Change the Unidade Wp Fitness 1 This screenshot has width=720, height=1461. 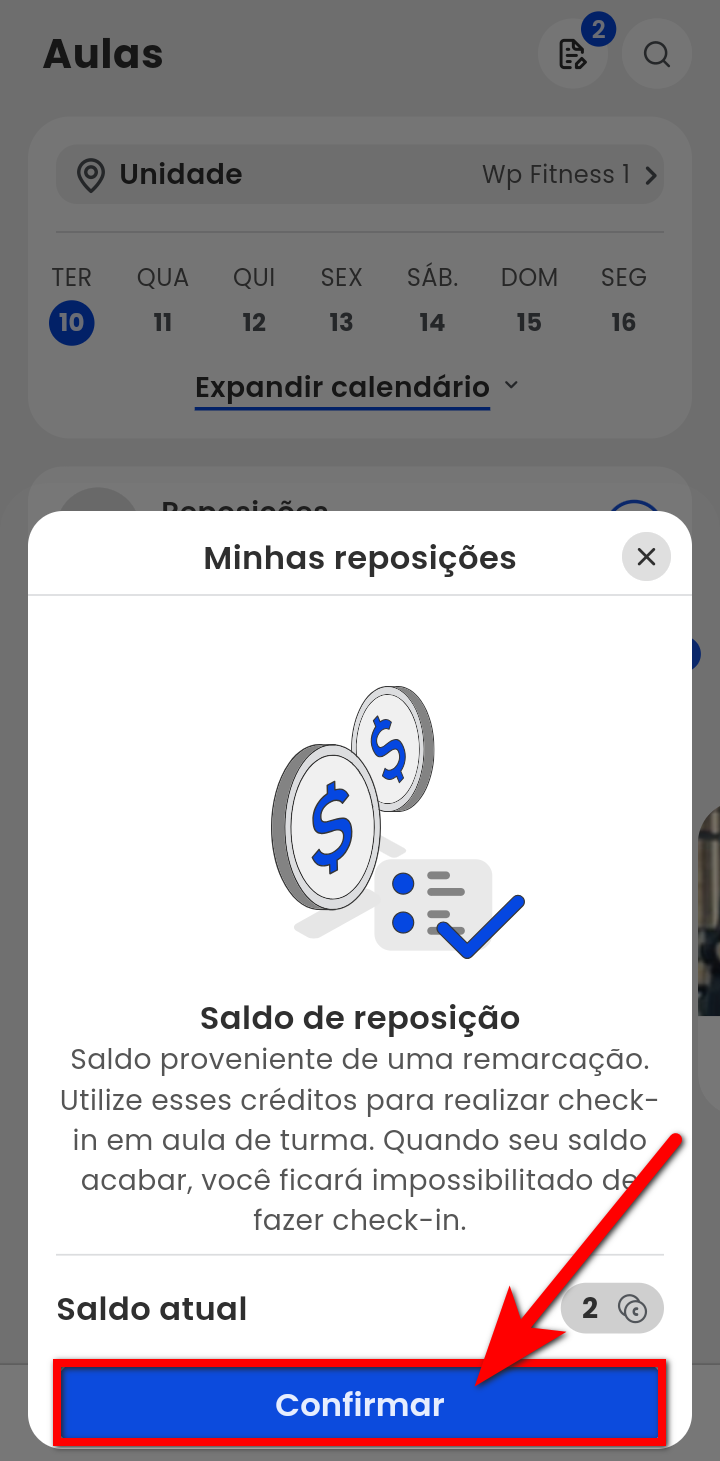tap(360, 175)
